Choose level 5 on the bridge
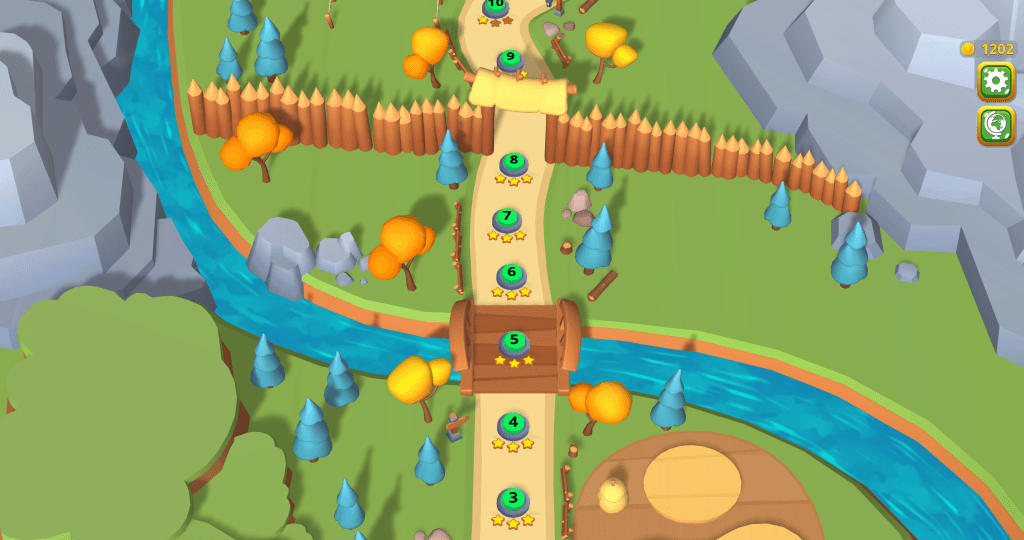This screenshot has height=540, width=1024. [x=514, y=341]
